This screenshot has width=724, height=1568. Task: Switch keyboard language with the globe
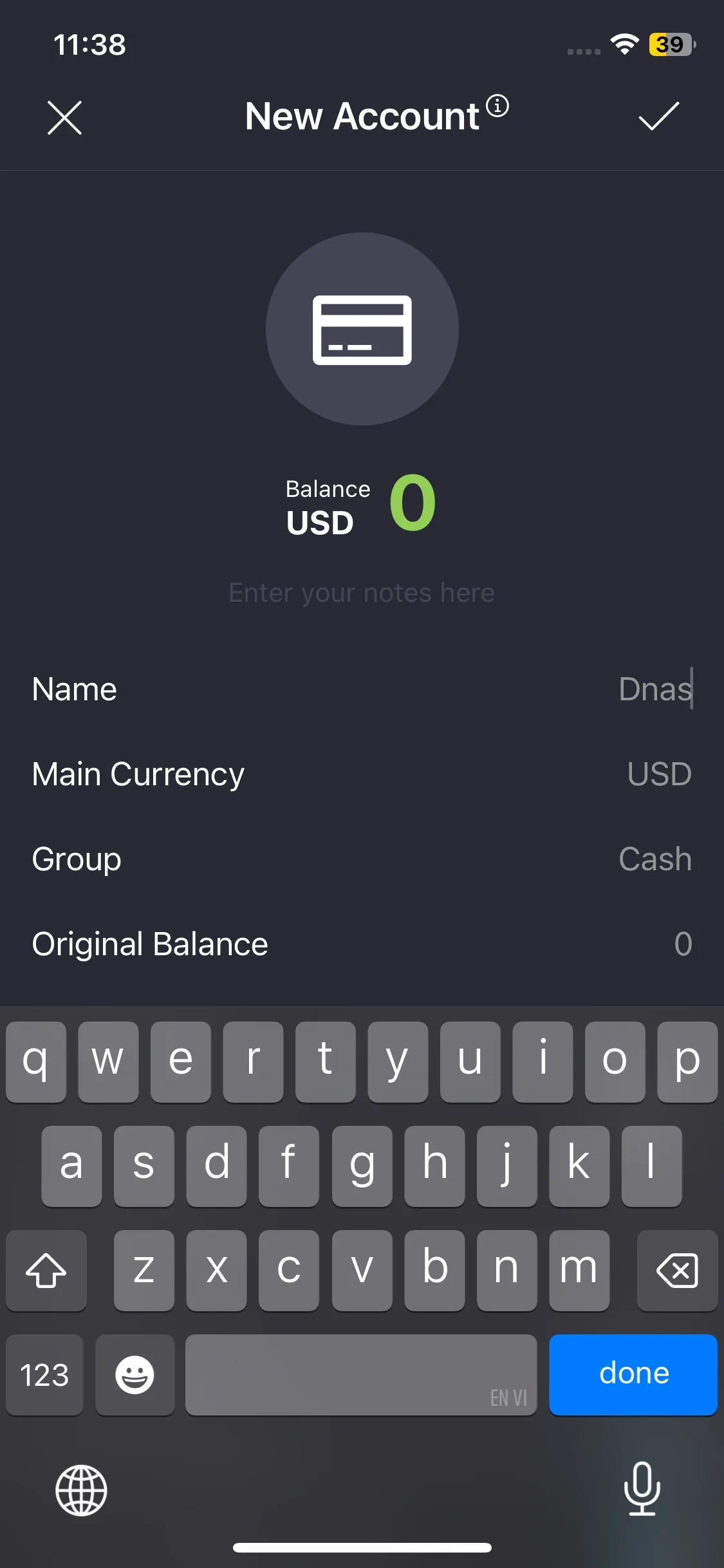point(81,1490)
